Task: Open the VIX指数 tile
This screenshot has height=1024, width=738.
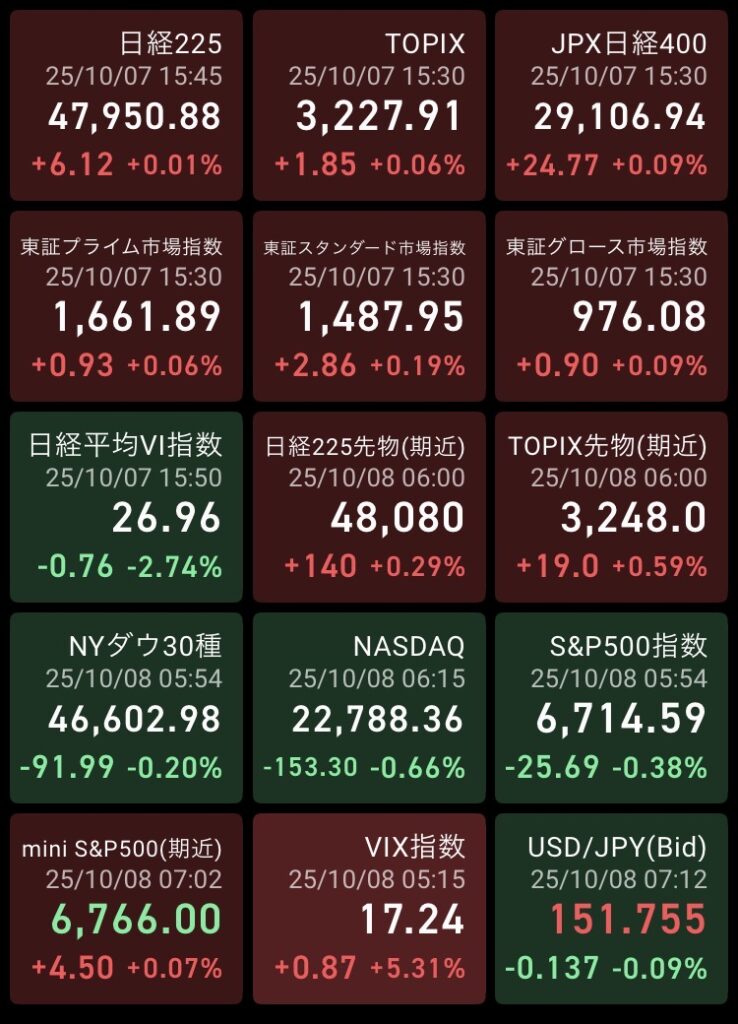Action: click(369, 909)
